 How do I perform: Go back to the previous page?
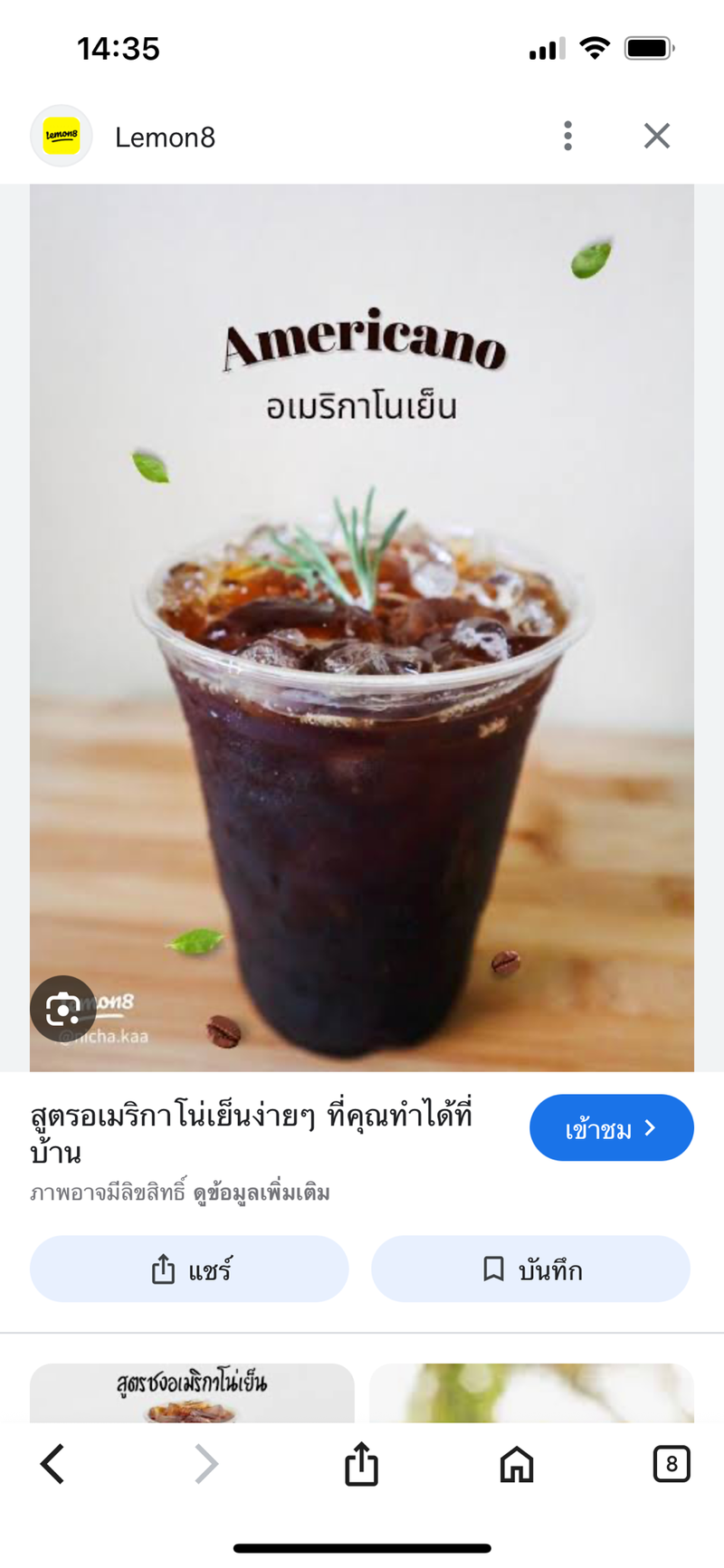(52, 1463)
